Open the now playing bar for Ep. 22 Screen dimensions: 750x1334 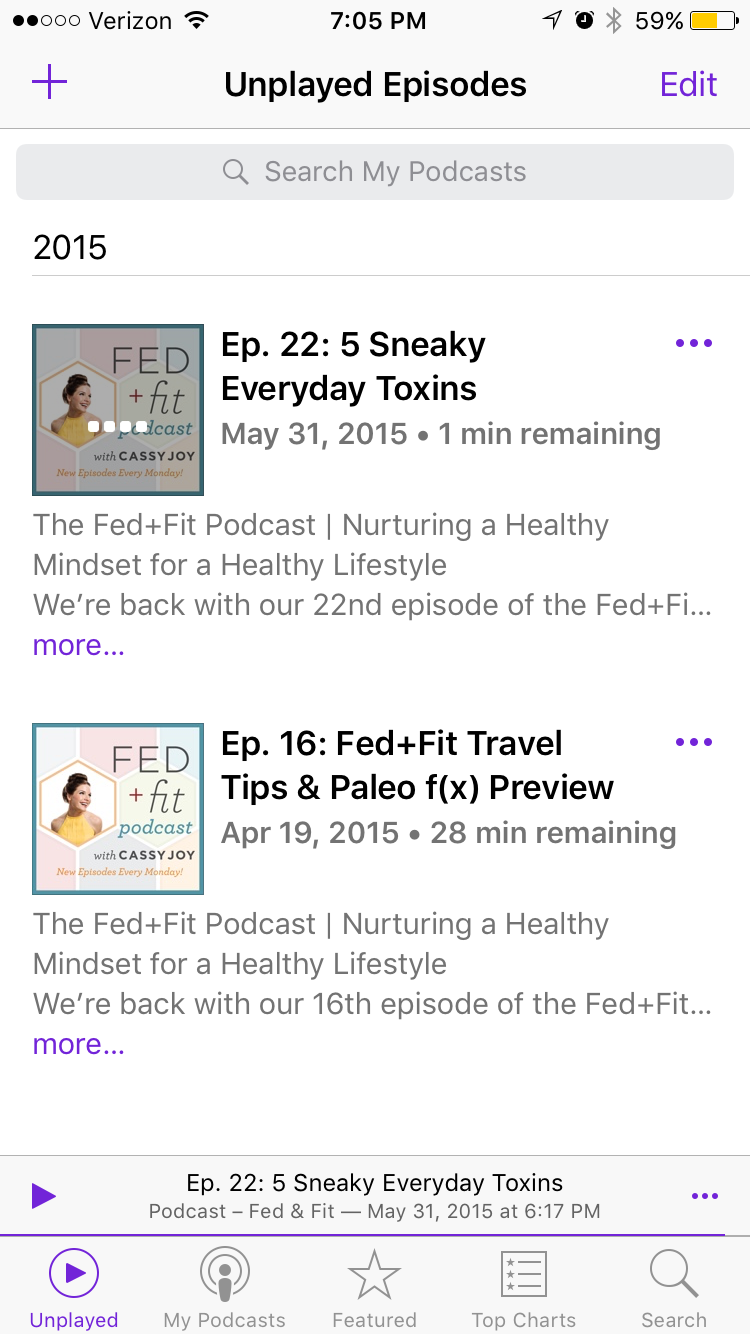[x=375, y=1196]
